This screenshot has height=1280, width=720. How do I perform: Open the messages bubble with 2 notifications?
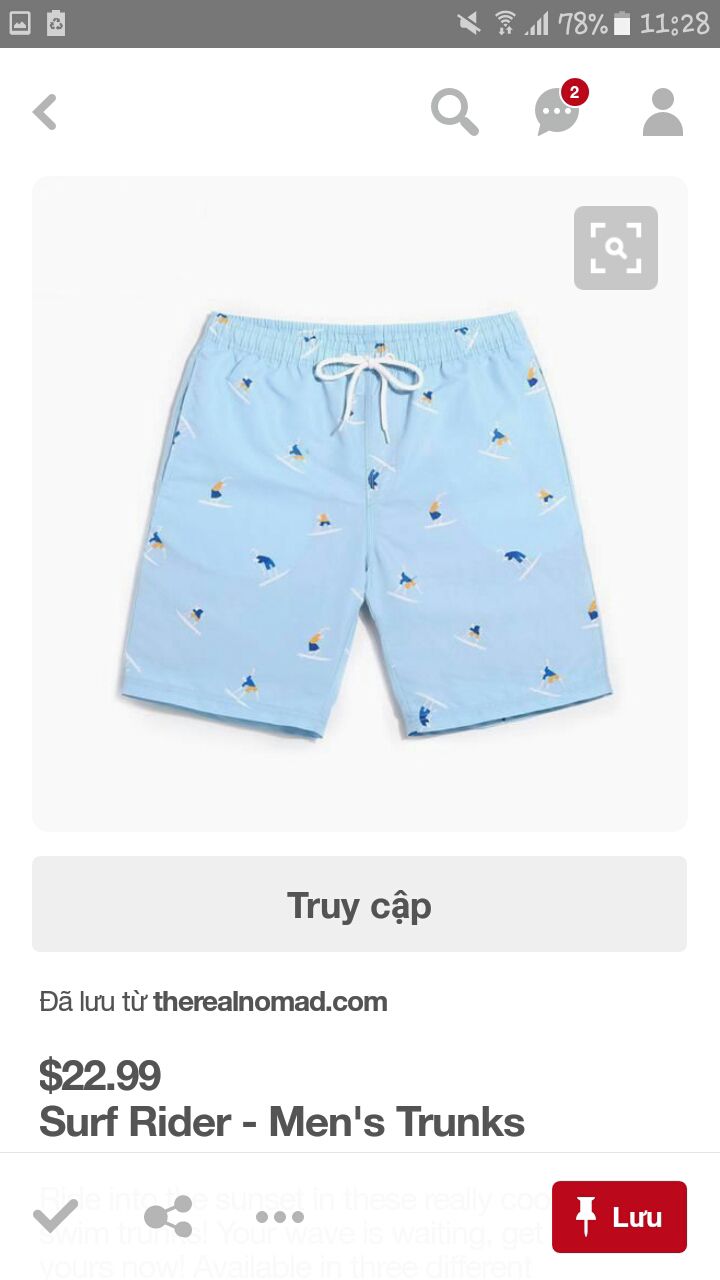(558, 109)
